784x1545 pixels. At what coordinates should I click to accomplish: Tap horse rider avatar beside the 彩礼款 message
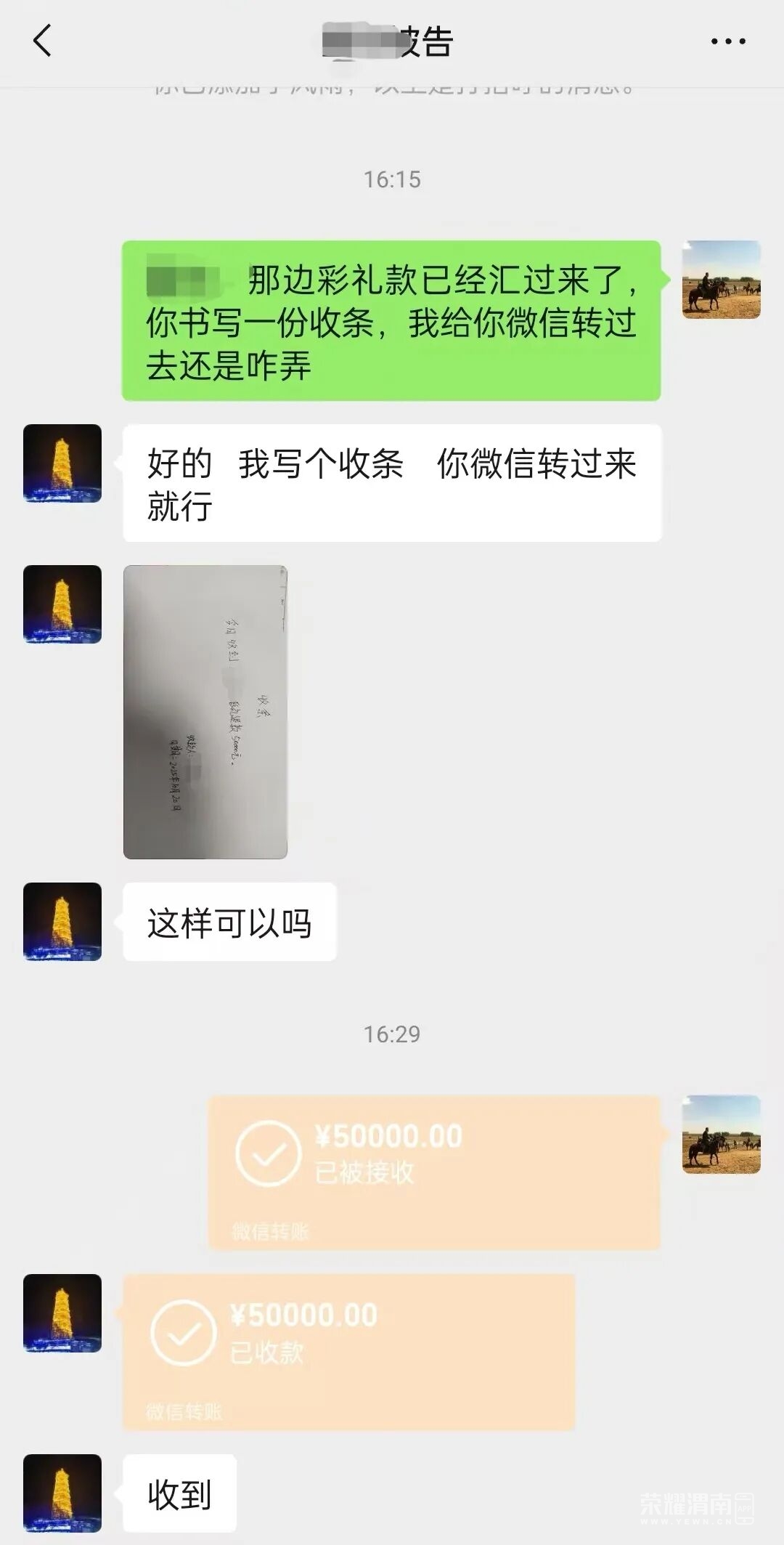pos(721,280)
